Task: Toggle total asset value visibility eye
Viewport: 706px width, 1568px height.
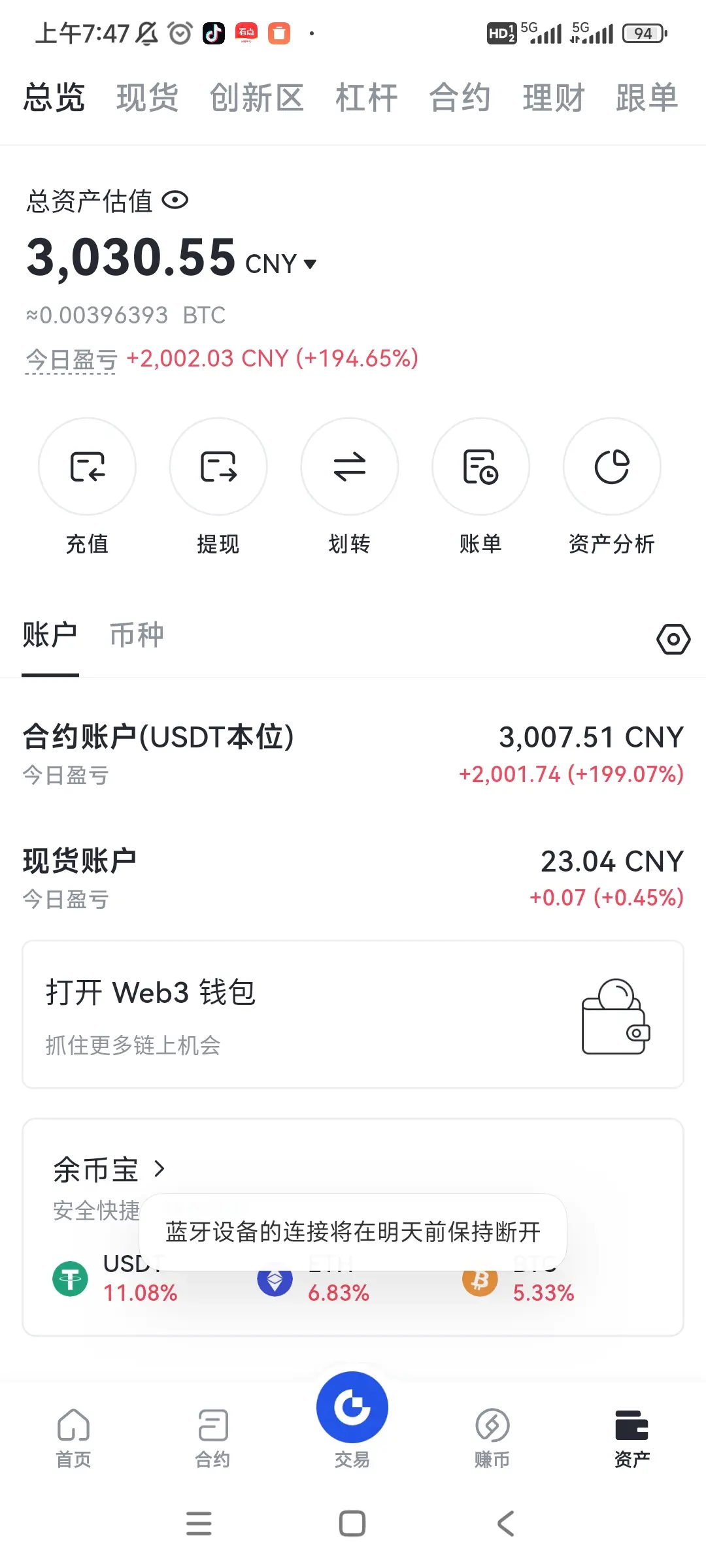Action: (x=175, y=200)
